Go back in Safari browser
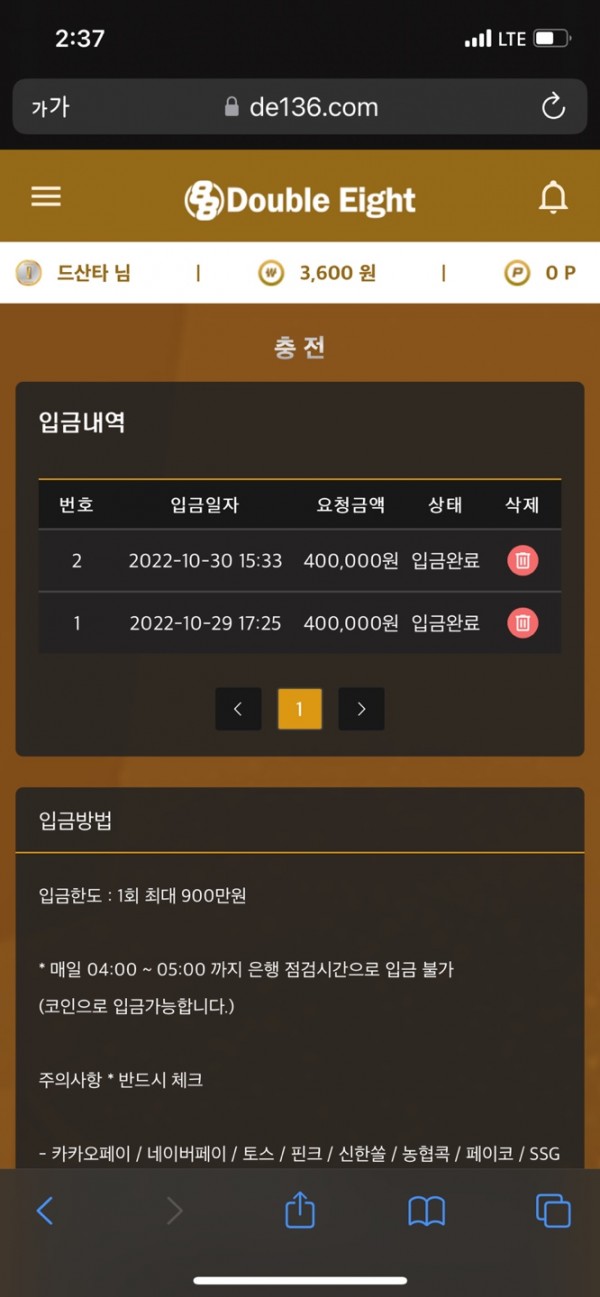 point(45,1211)
